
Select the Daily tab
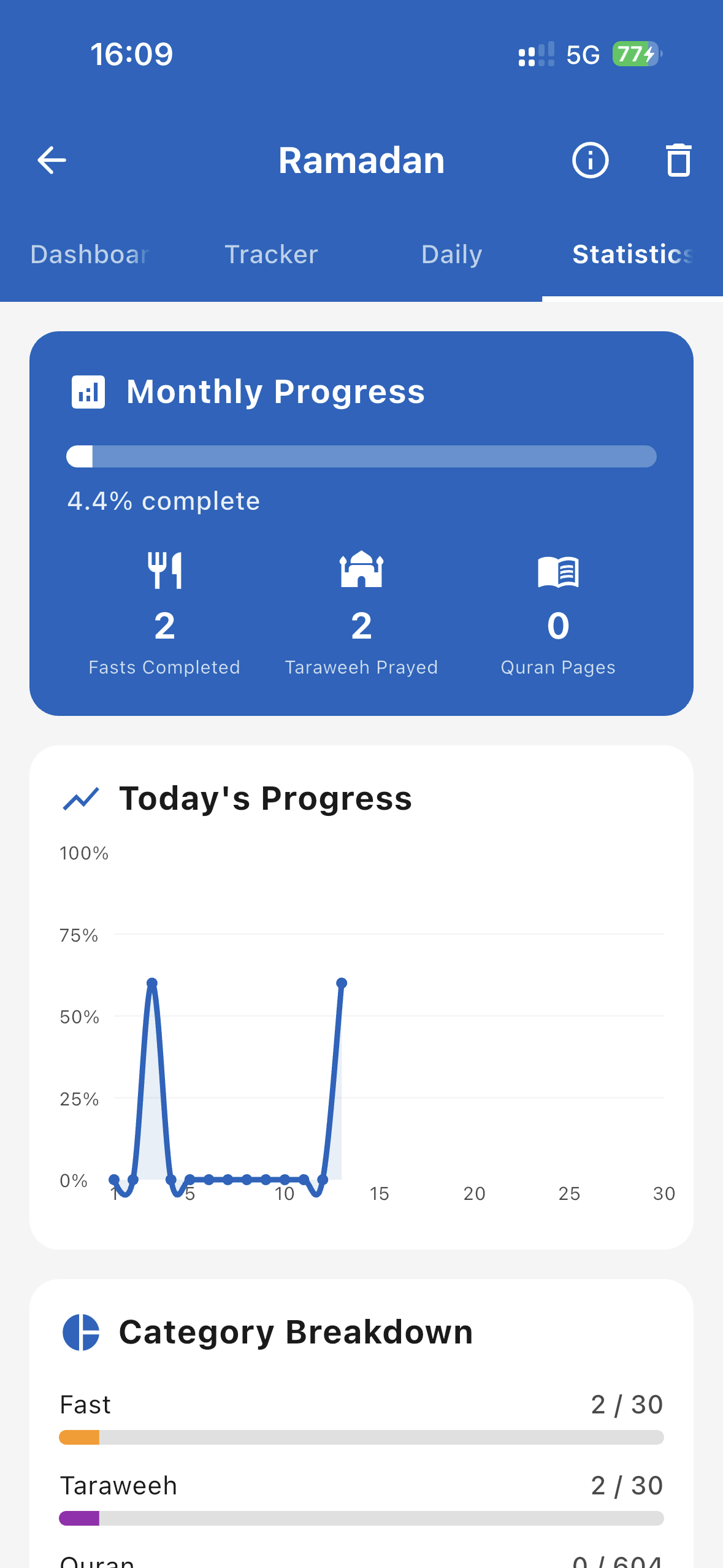[451, 254]
